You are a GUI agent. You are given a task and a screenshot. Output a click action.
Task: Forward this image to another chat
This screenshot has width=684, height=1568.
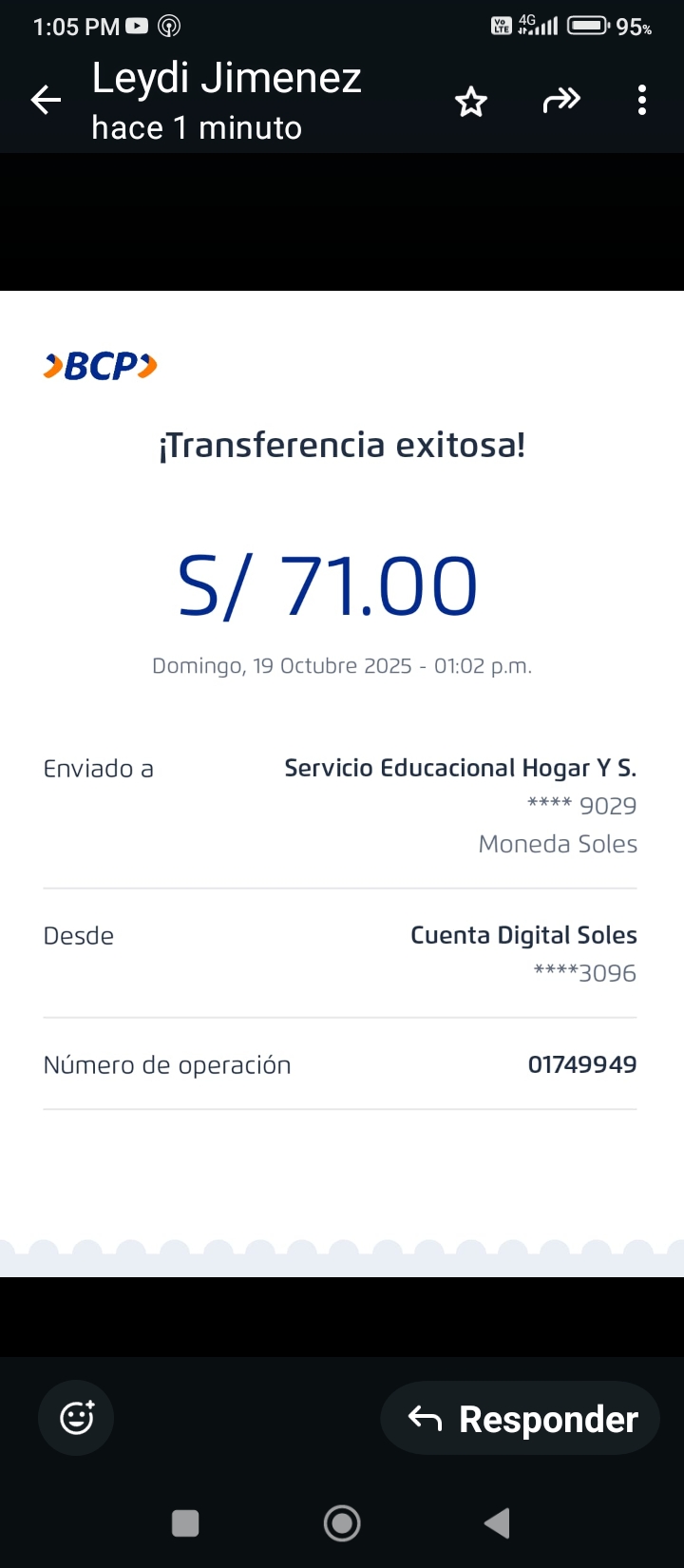click(560, 100)
